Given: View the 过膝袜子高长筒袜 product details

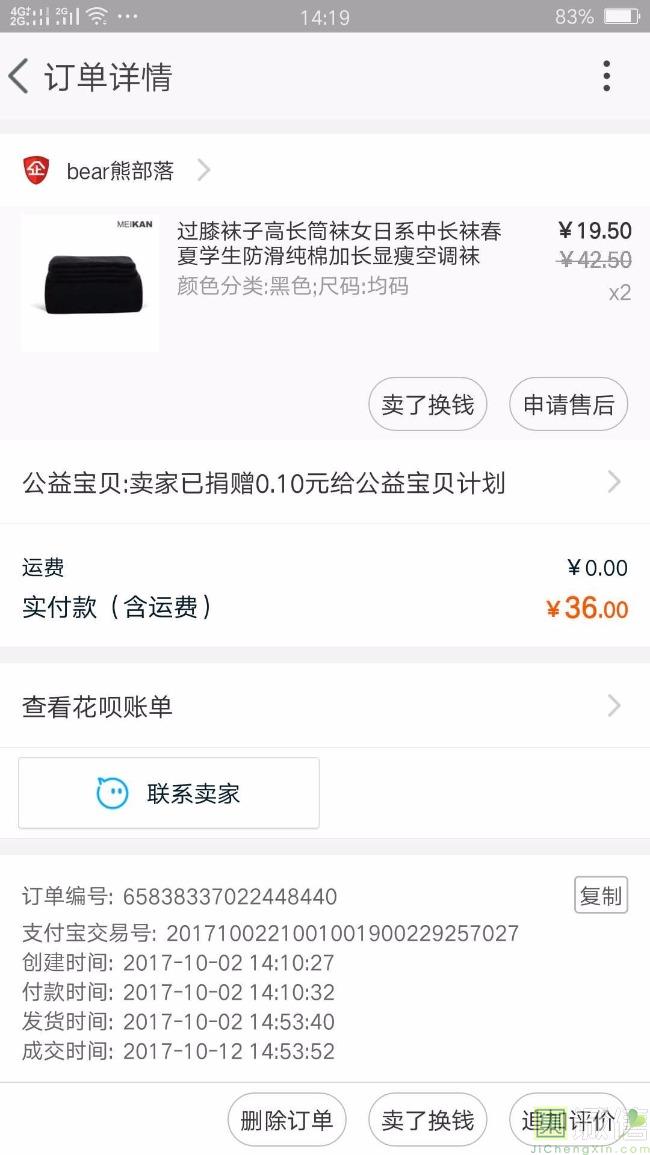Looking at the screenshot, I should tap(338, 245).
